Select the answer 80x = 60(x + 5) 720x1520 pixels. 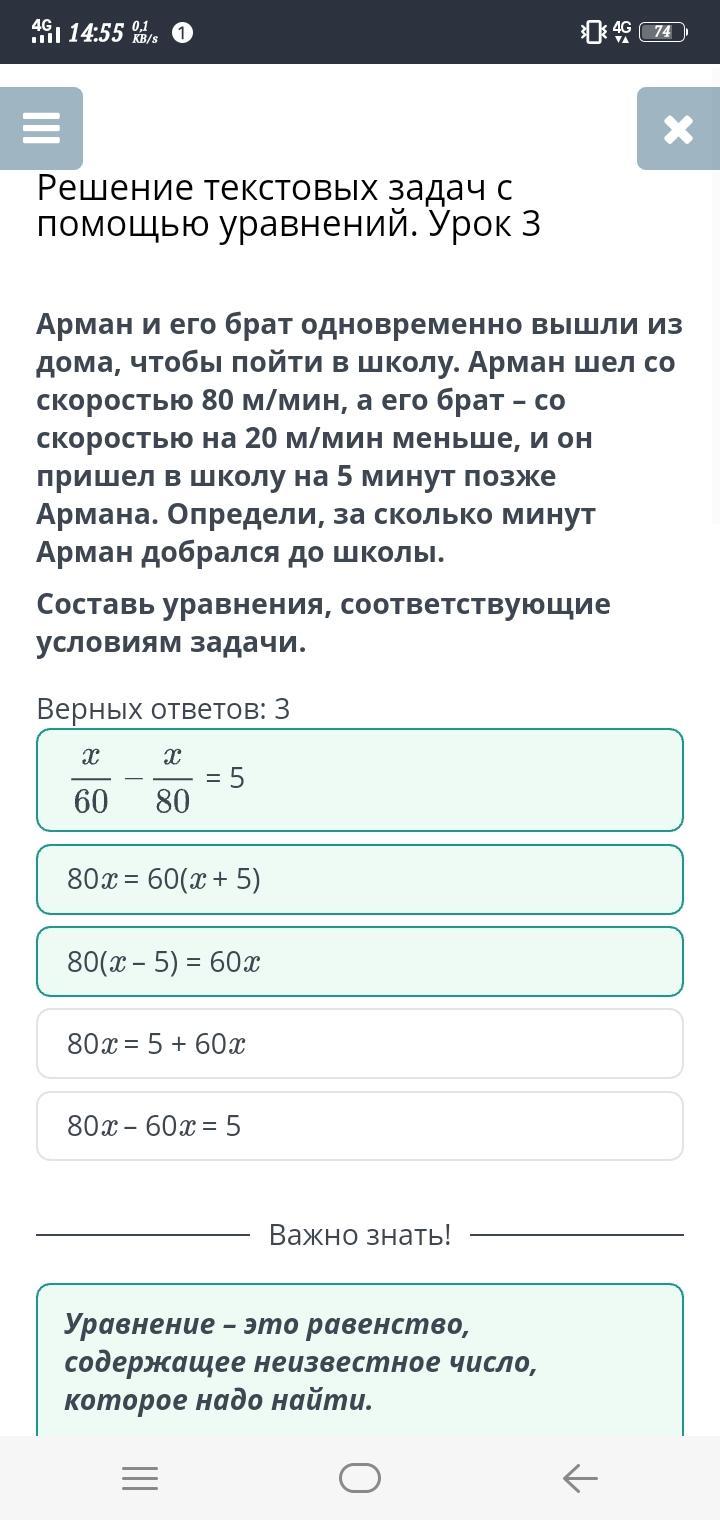click(x=360, y=879)
